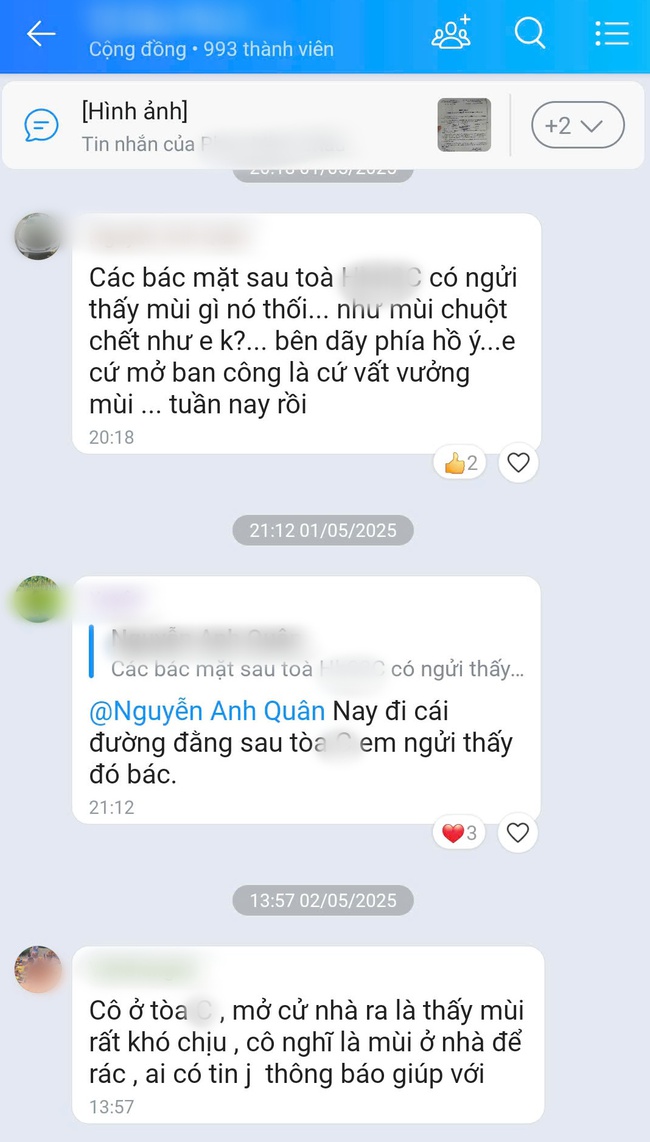The width and height of the screenshot is (650, 1142).
Task: Open the add members icon
Action: 451,34
